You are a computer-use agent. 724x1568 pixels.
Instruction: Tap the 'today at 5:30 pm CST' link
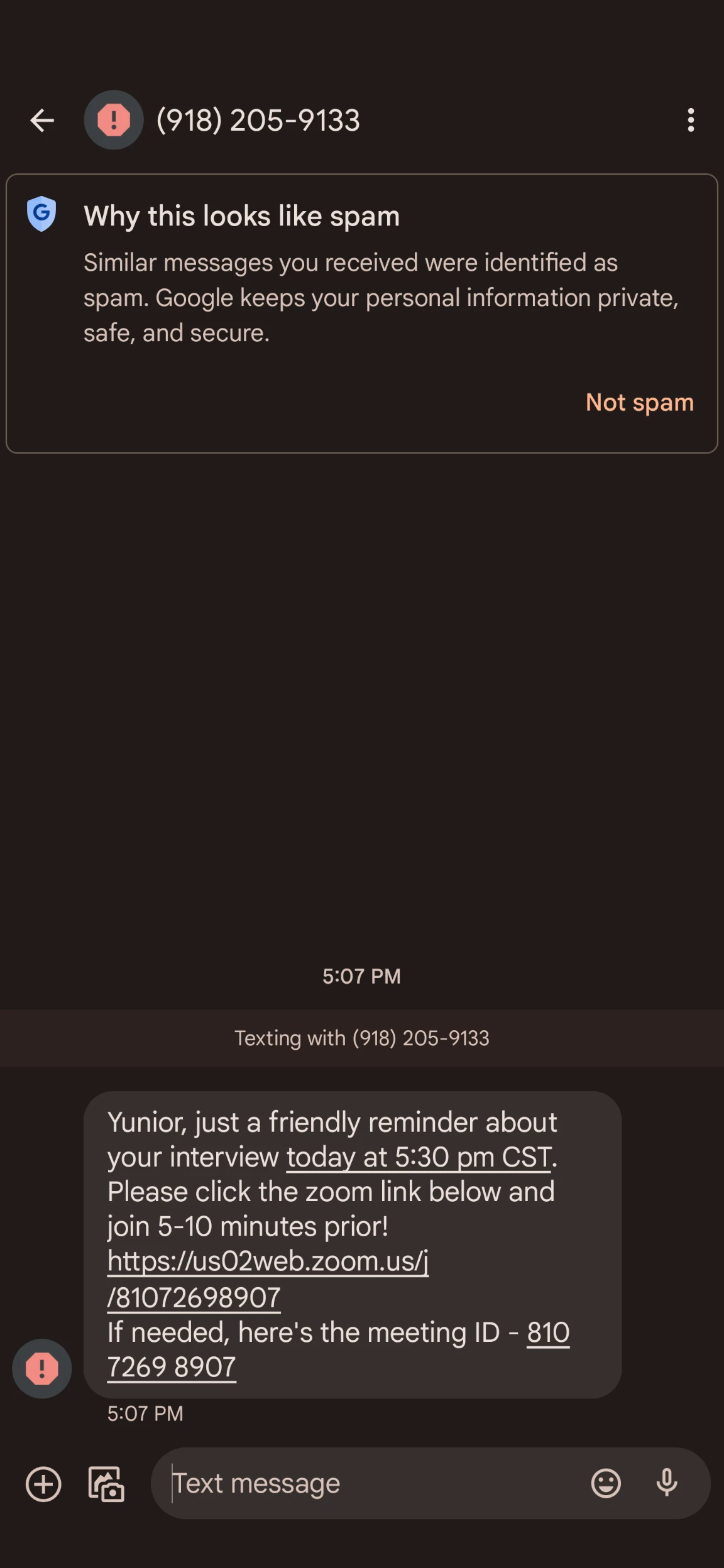[419, 1157]
